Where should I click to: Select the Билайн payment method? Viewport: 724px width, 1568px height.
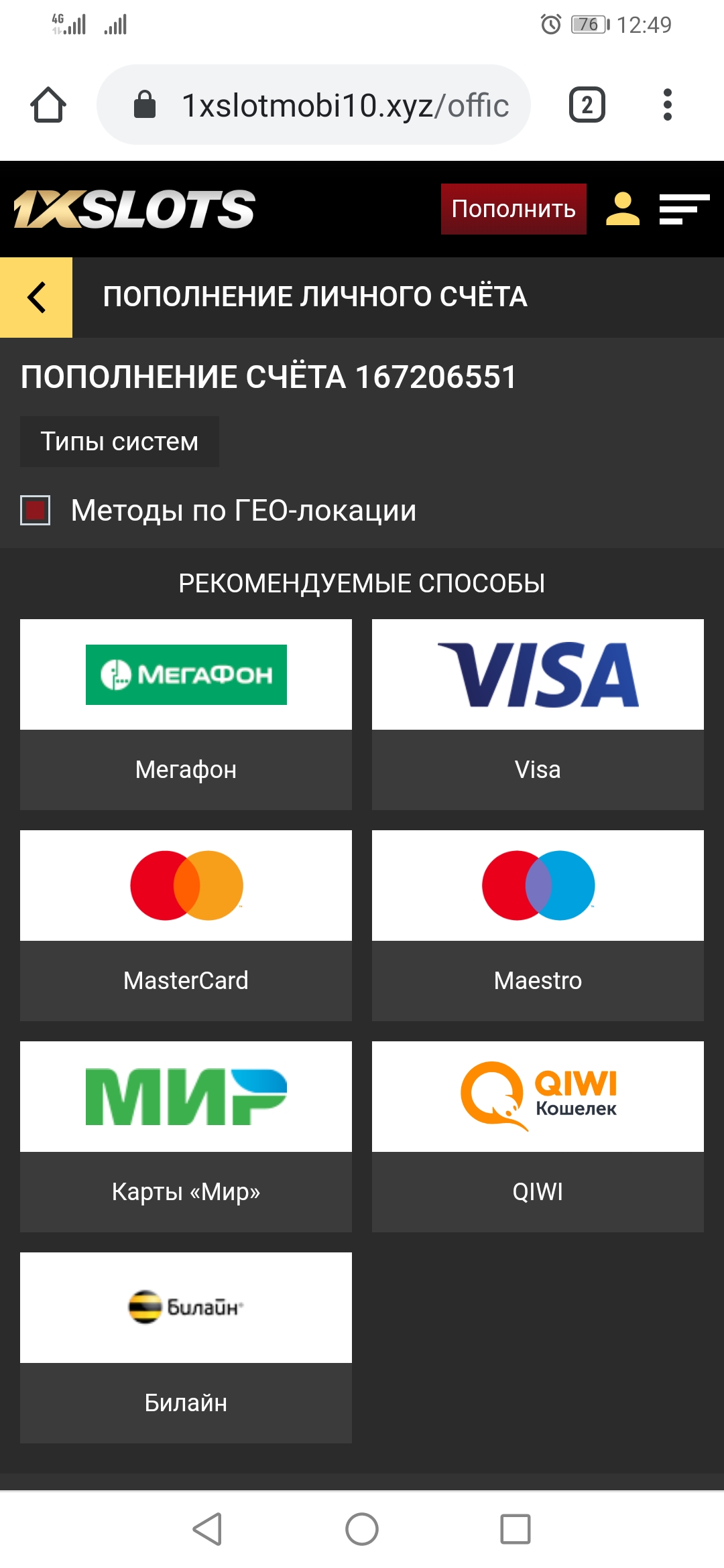point(186,1347)
